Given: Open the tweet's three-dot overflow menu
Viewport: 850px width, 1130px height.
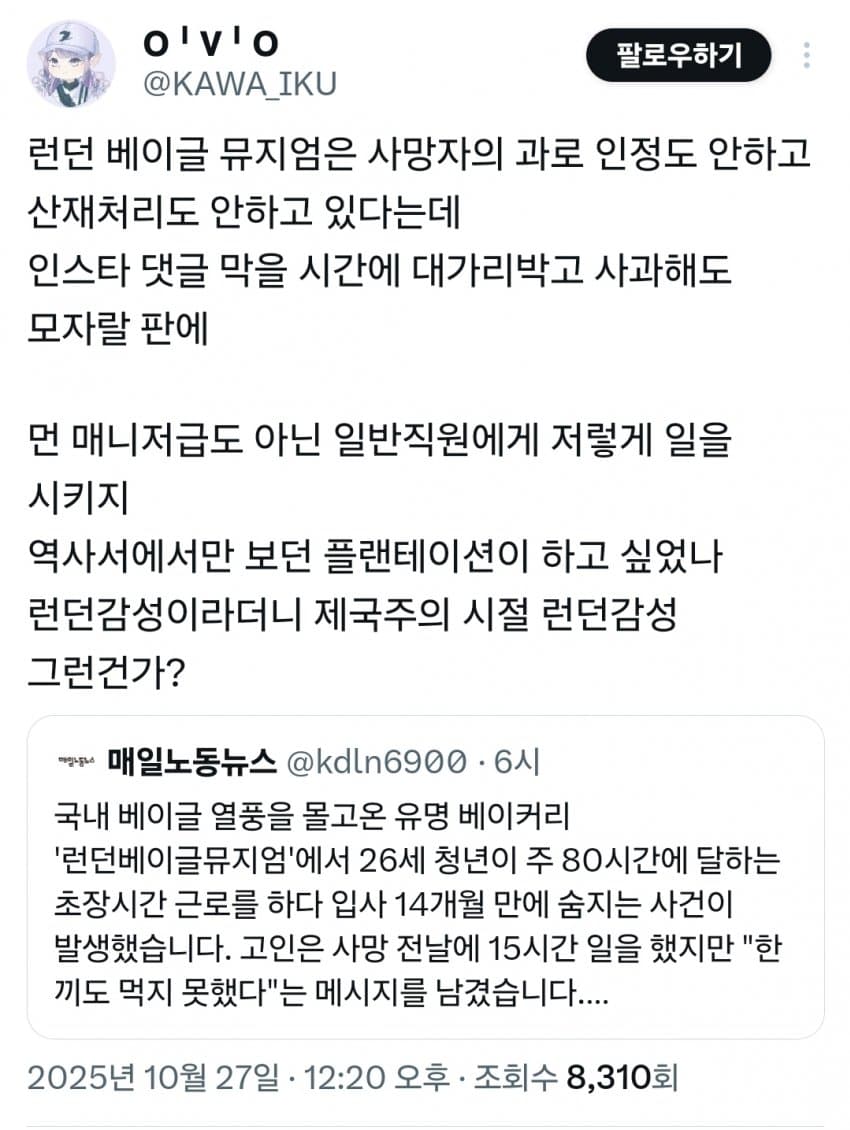Looking at the screenshot, I should click(x=807, y=55).
